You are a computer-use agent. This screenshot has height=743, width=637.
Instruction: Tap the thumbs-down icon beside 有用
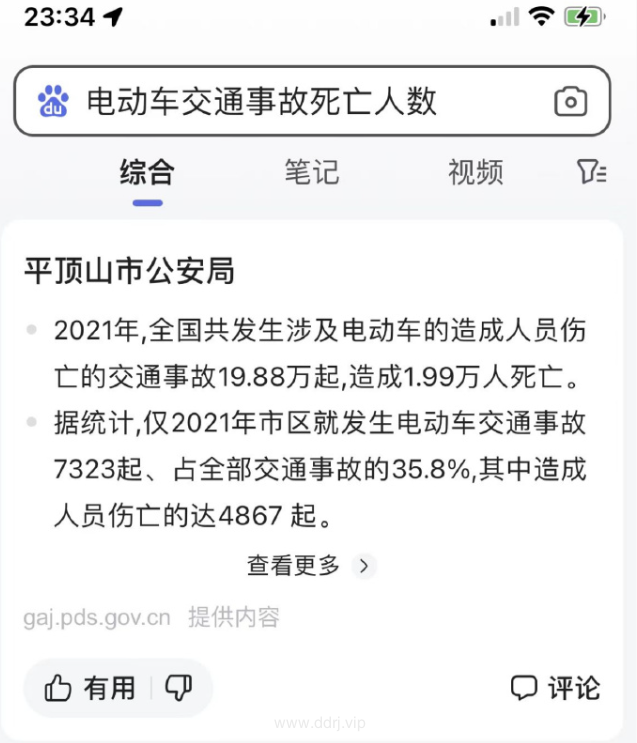(x=178, y=687)
